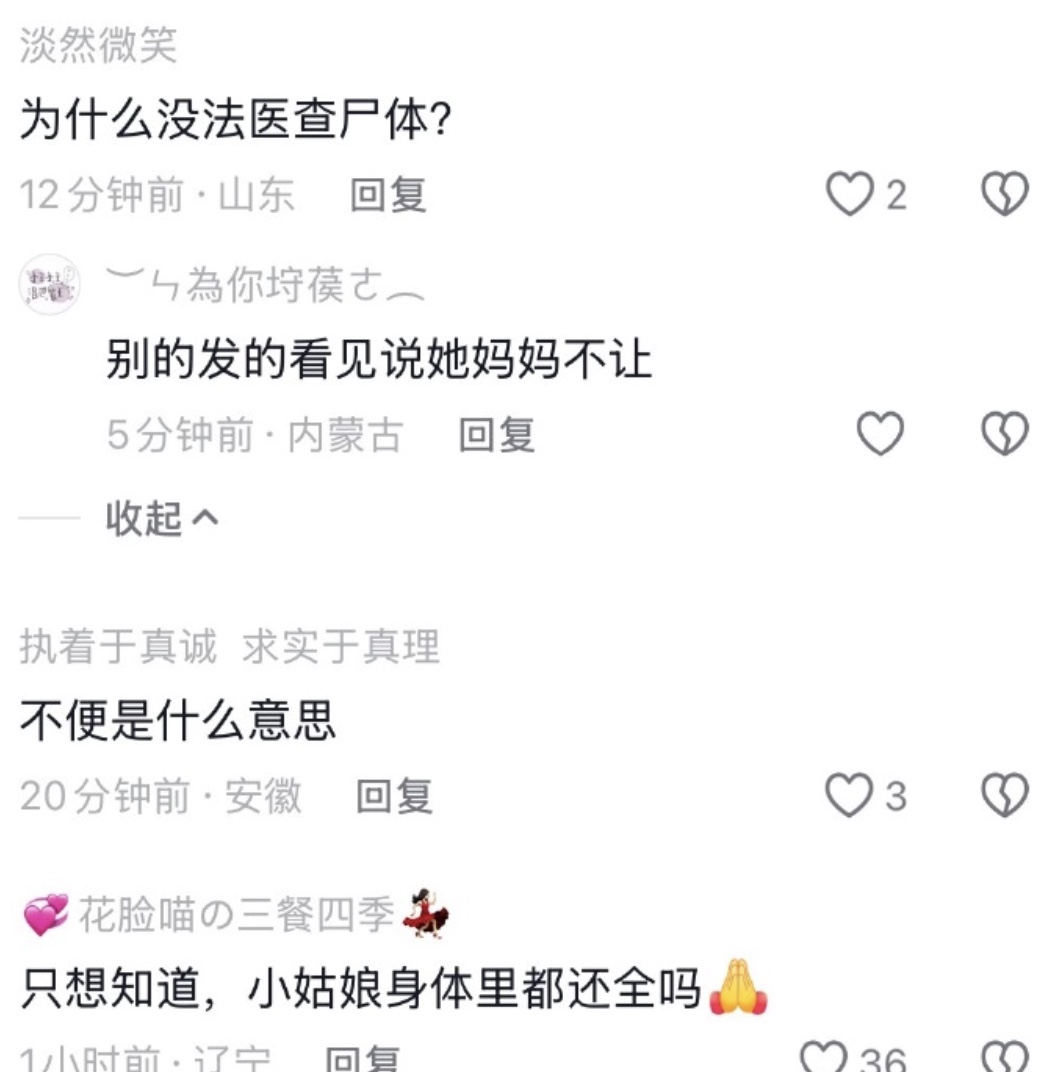
Task: Collapse replies with 收起
Action: click(160, 518)
